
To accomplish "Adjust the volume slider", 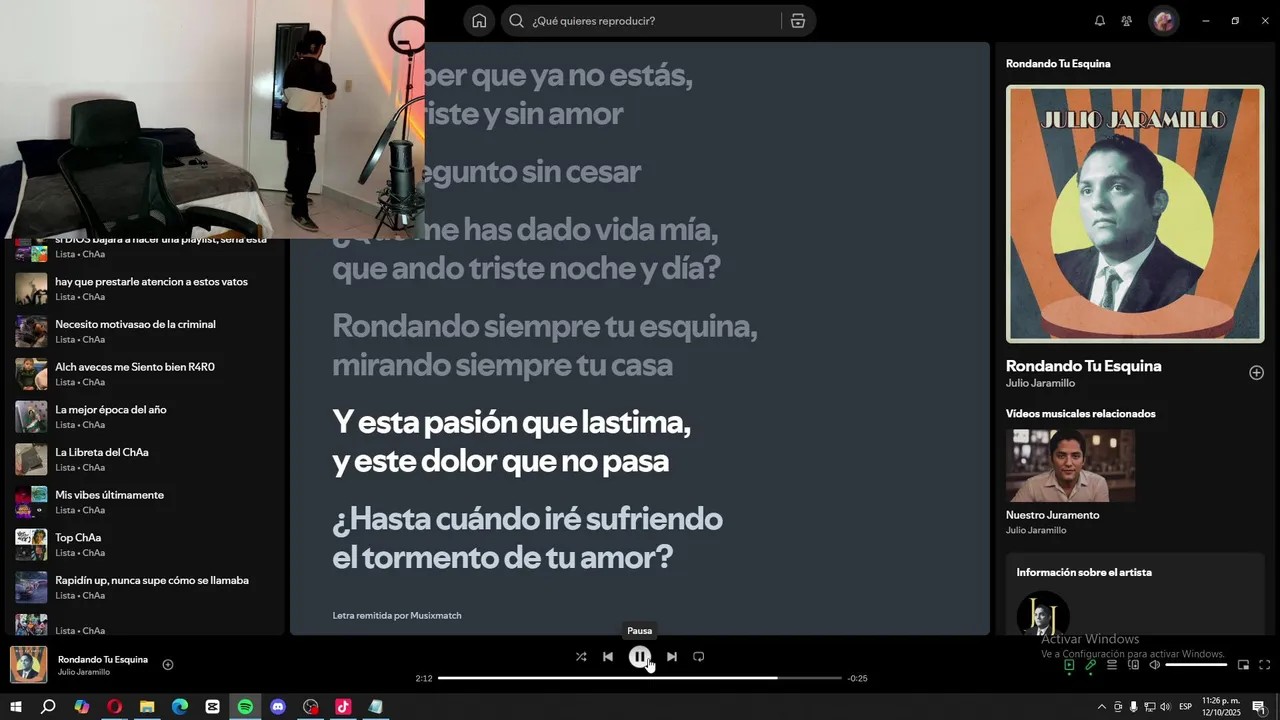I will point(1196,665).
